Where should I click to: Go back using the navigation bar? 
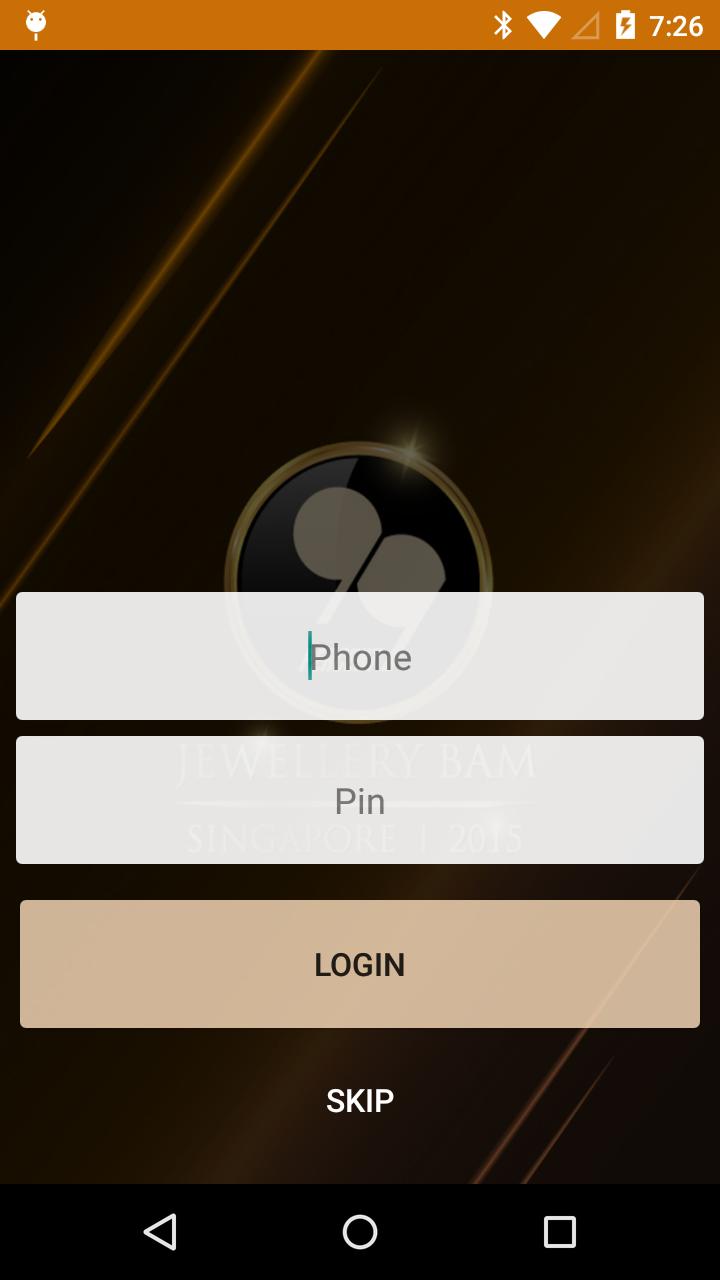click(x=160, y=1232)
